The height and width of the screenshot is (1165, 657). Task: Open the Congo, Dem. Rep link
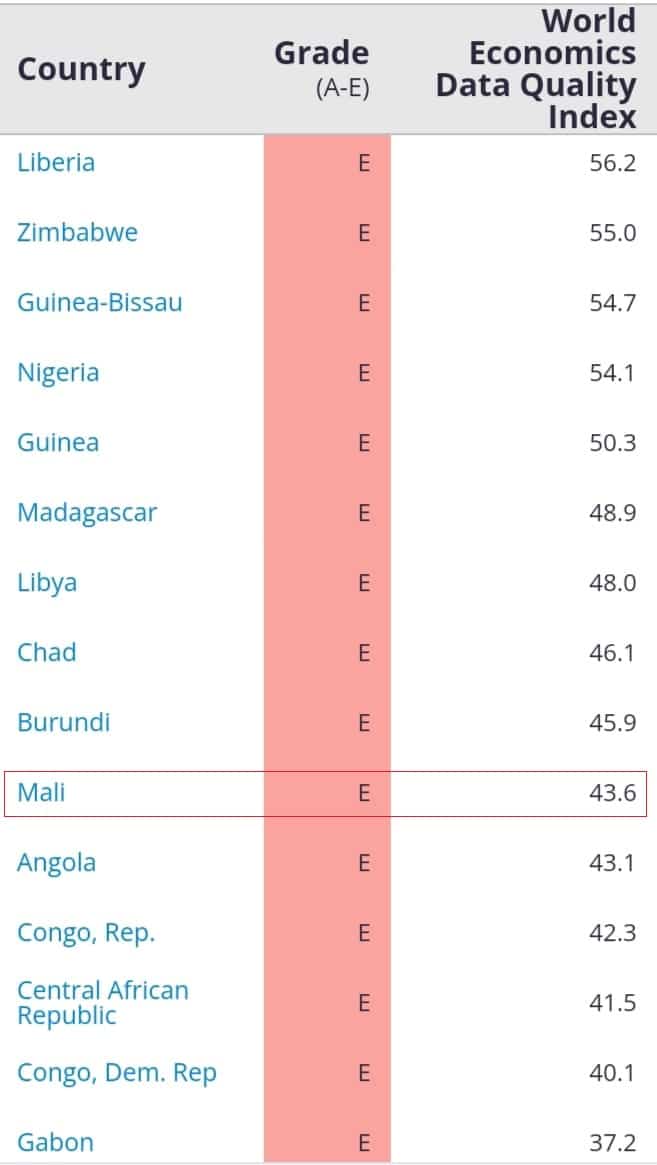click(117, 1072)
